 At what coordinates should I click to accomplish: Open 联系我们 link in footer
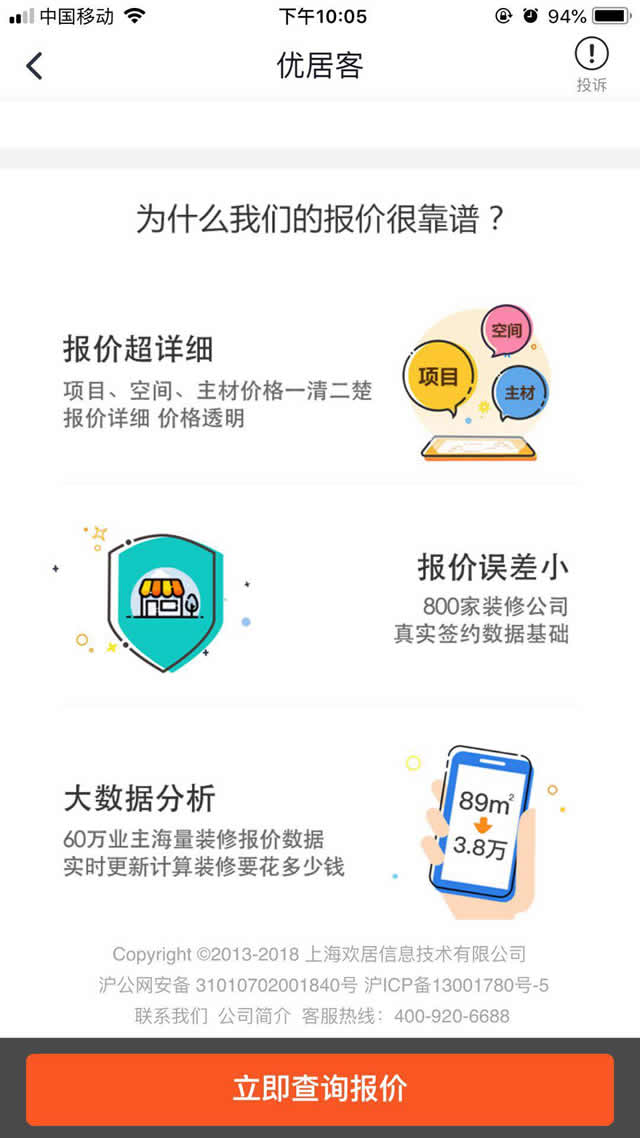point(171,1016)
